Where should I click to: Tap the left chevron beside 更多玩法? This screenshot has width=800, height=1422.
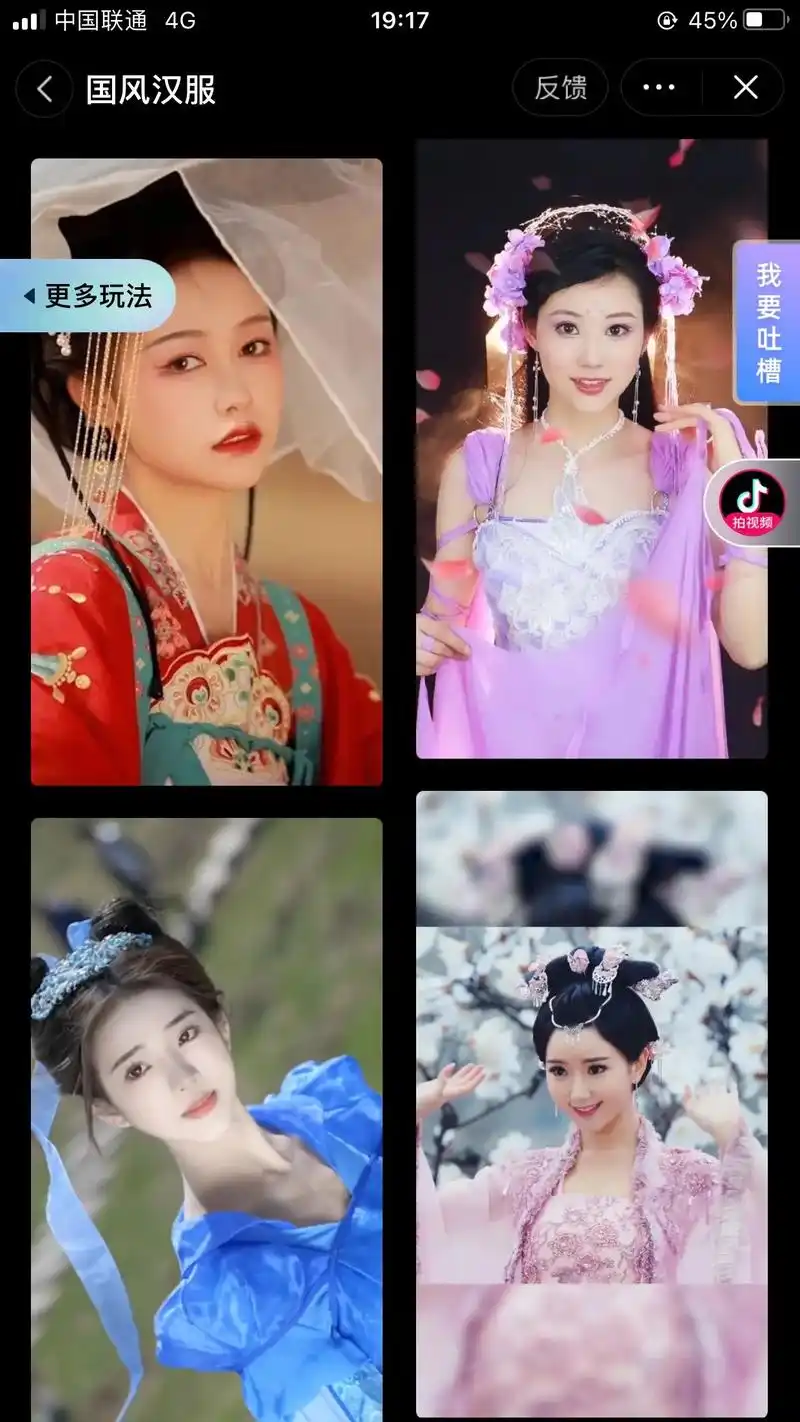(28, 297)
